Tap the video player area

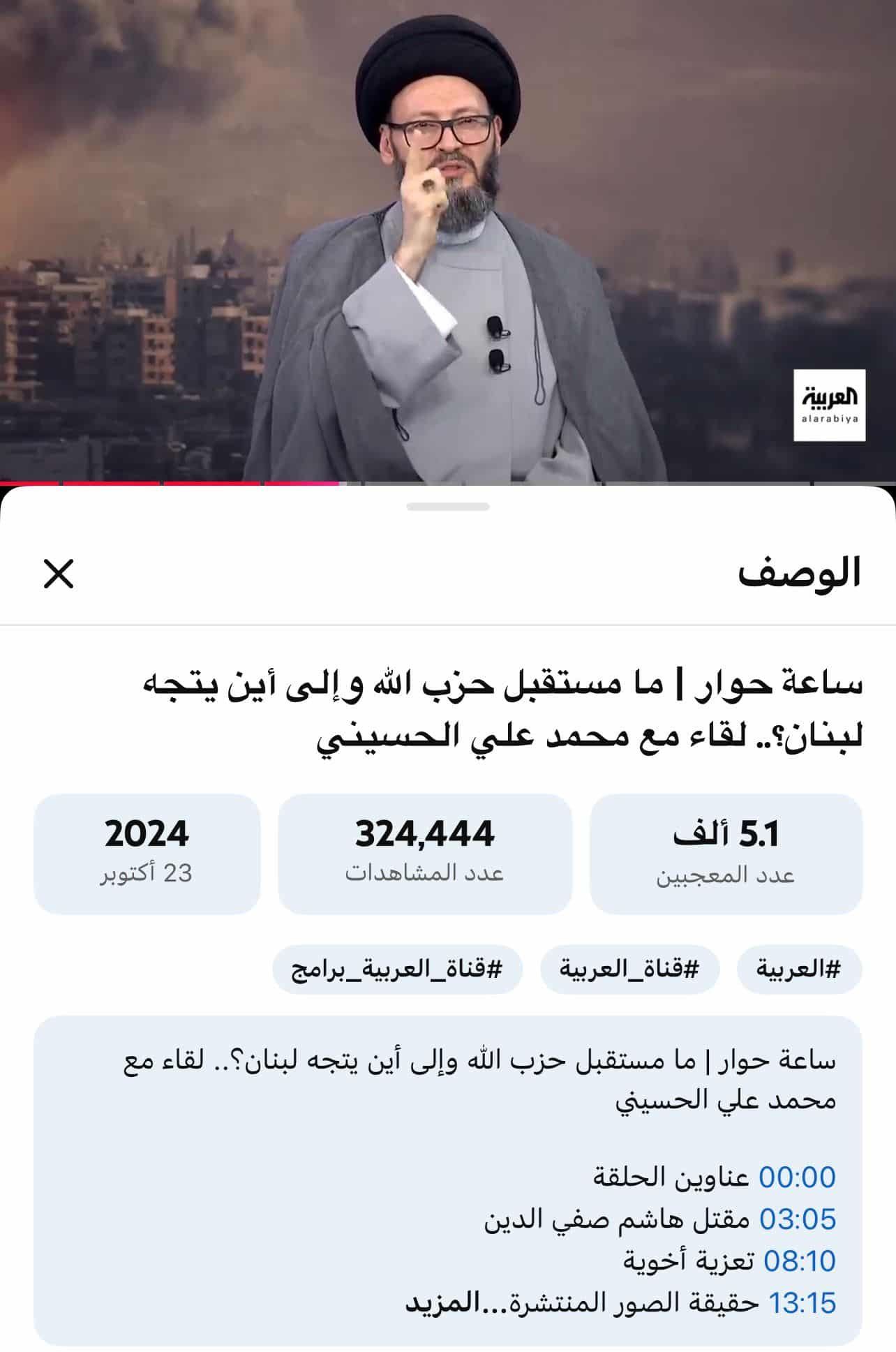click(x=448, y=241)
